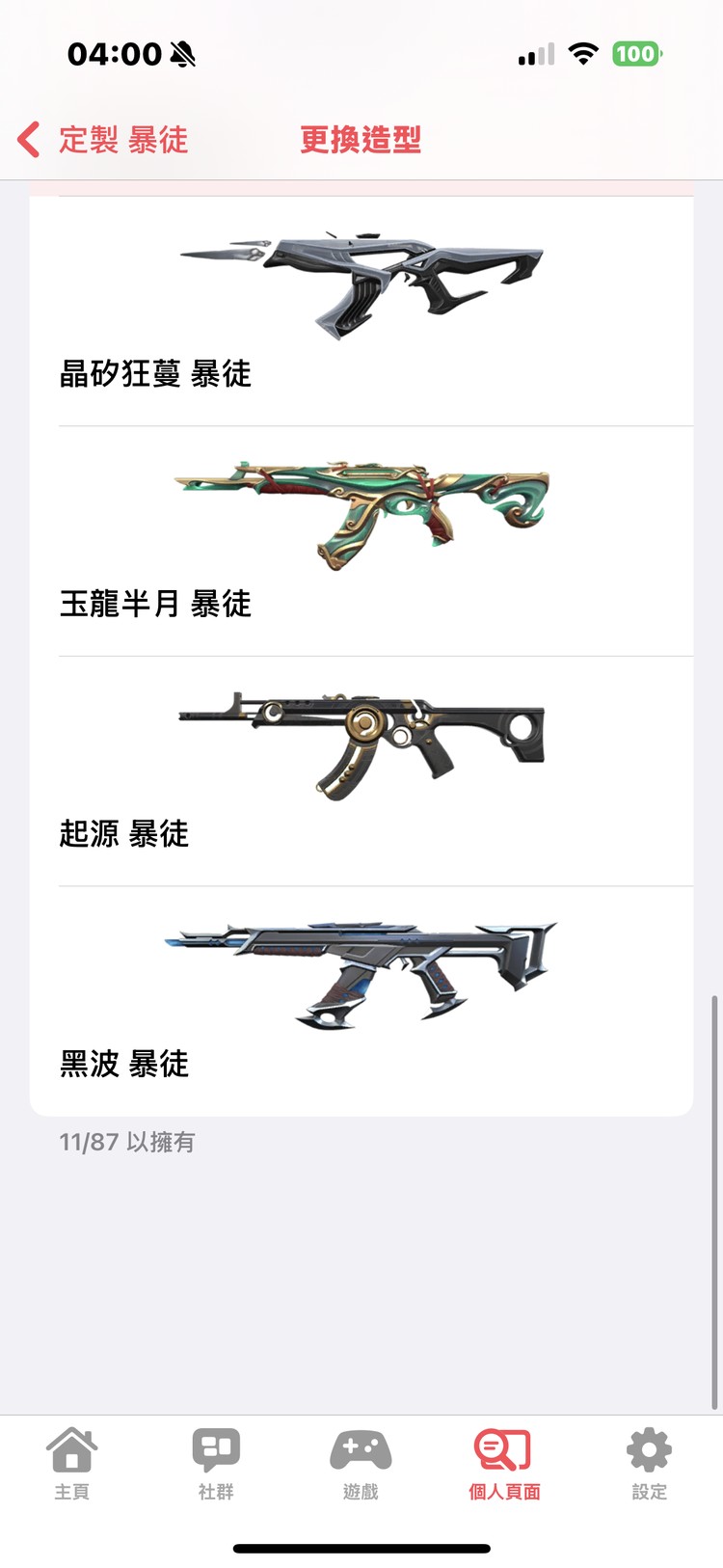Select the 社群 community chat icon
The image size is (723, 1568).
pos(216,1446)
